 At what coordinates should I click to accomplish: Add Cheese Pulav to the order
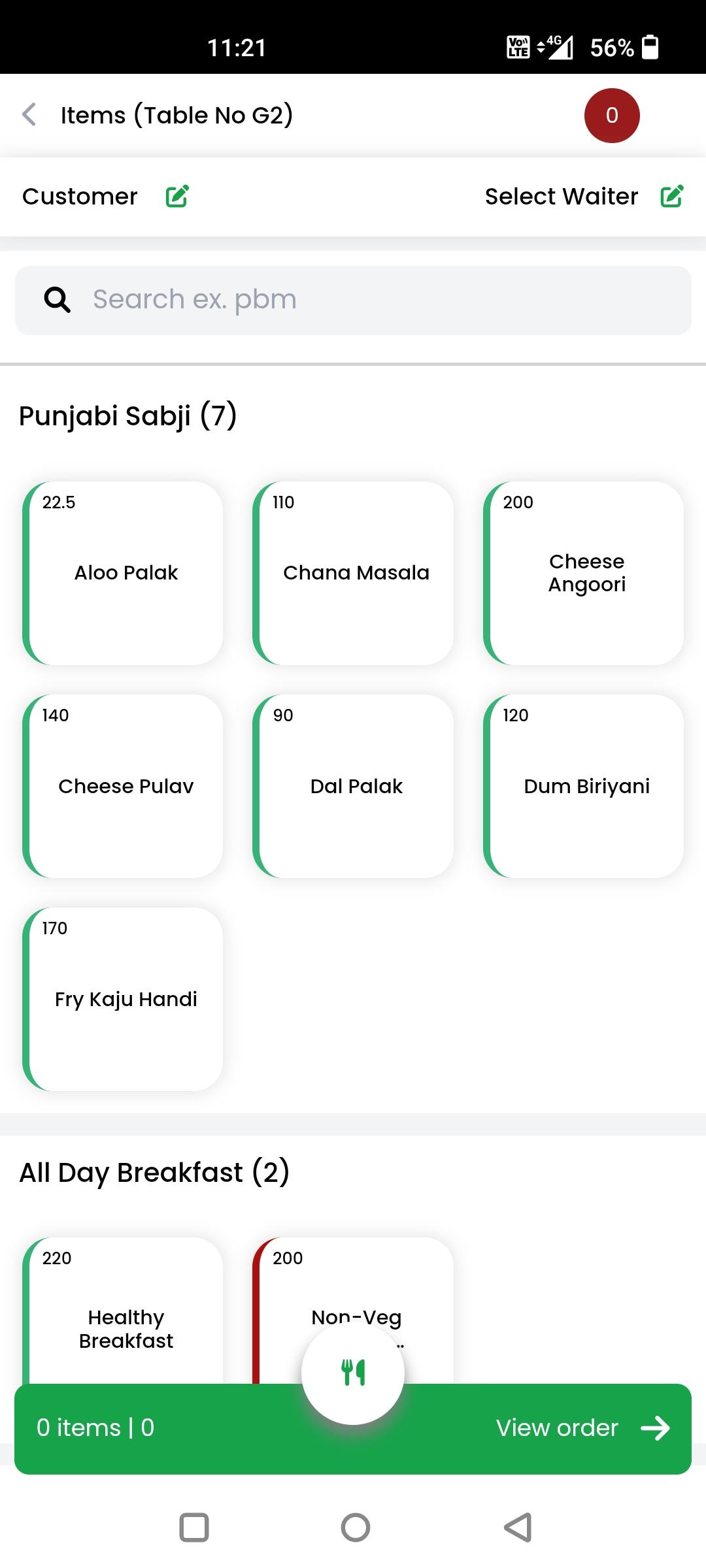[124, 786]
